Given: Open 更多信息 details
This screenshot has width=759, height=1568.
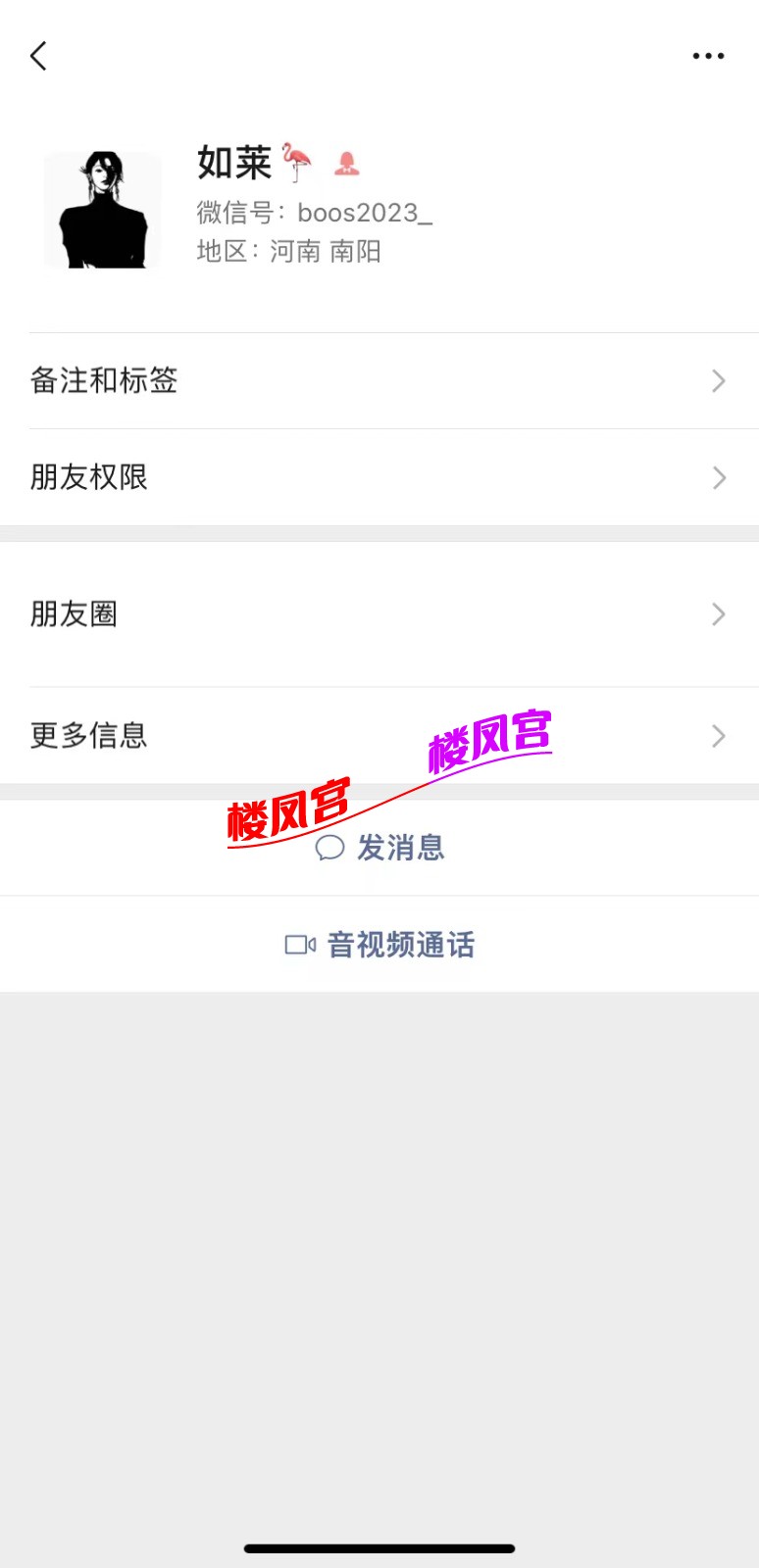Looking at the screenshot, I should coord(379,735).
